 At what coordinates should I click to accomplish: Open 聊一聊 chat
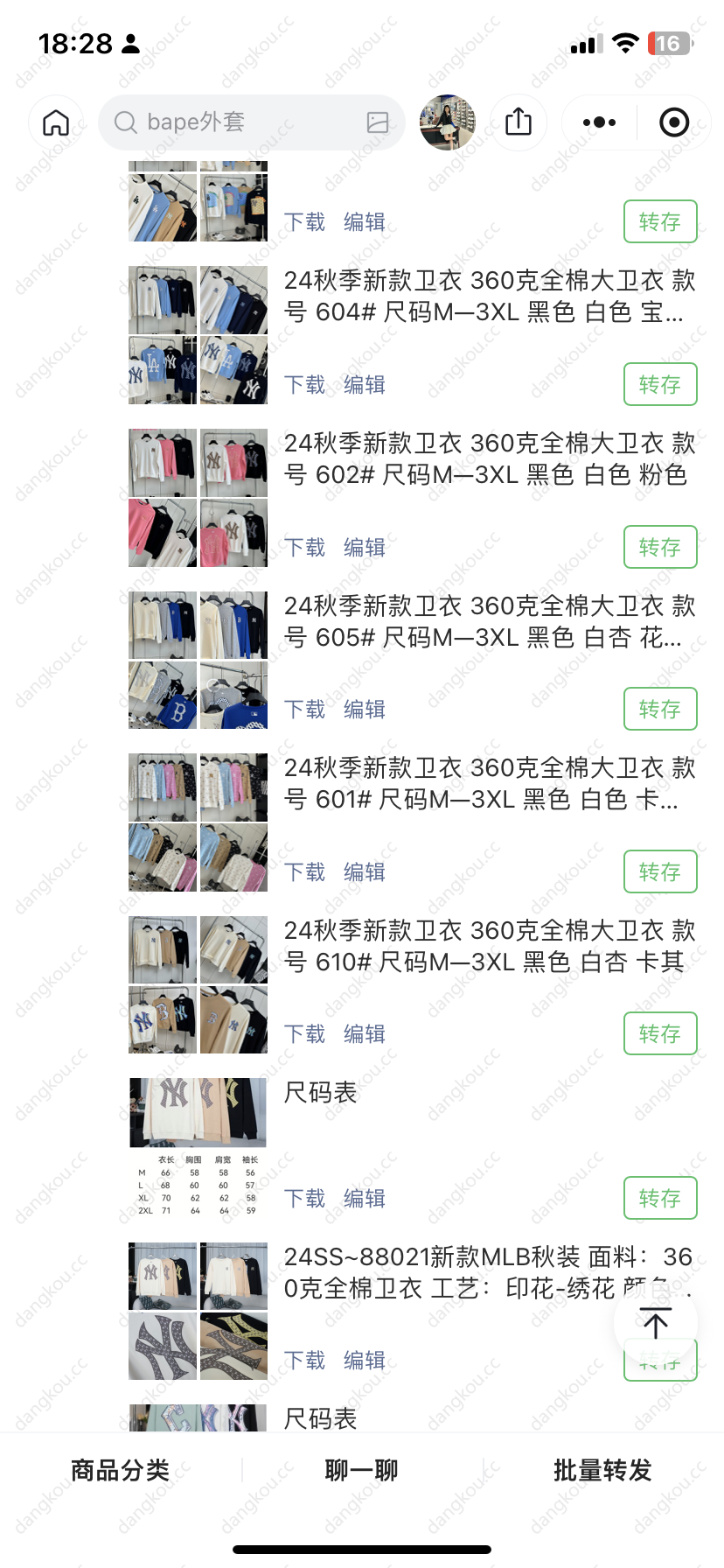click(x=361, y=1470)
